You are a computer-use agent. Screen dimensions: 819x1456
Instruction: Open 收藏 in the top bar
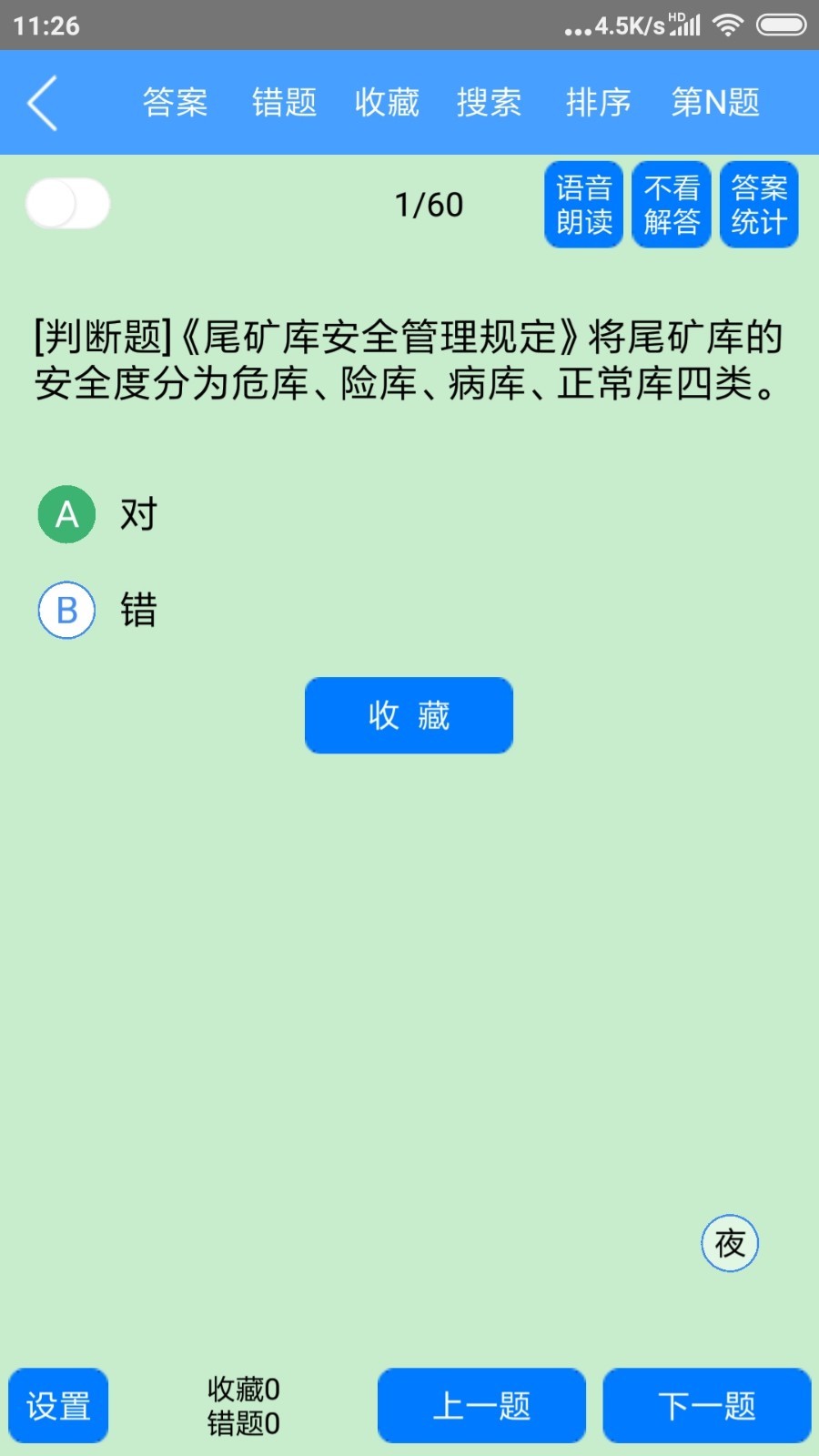[387, 103]
